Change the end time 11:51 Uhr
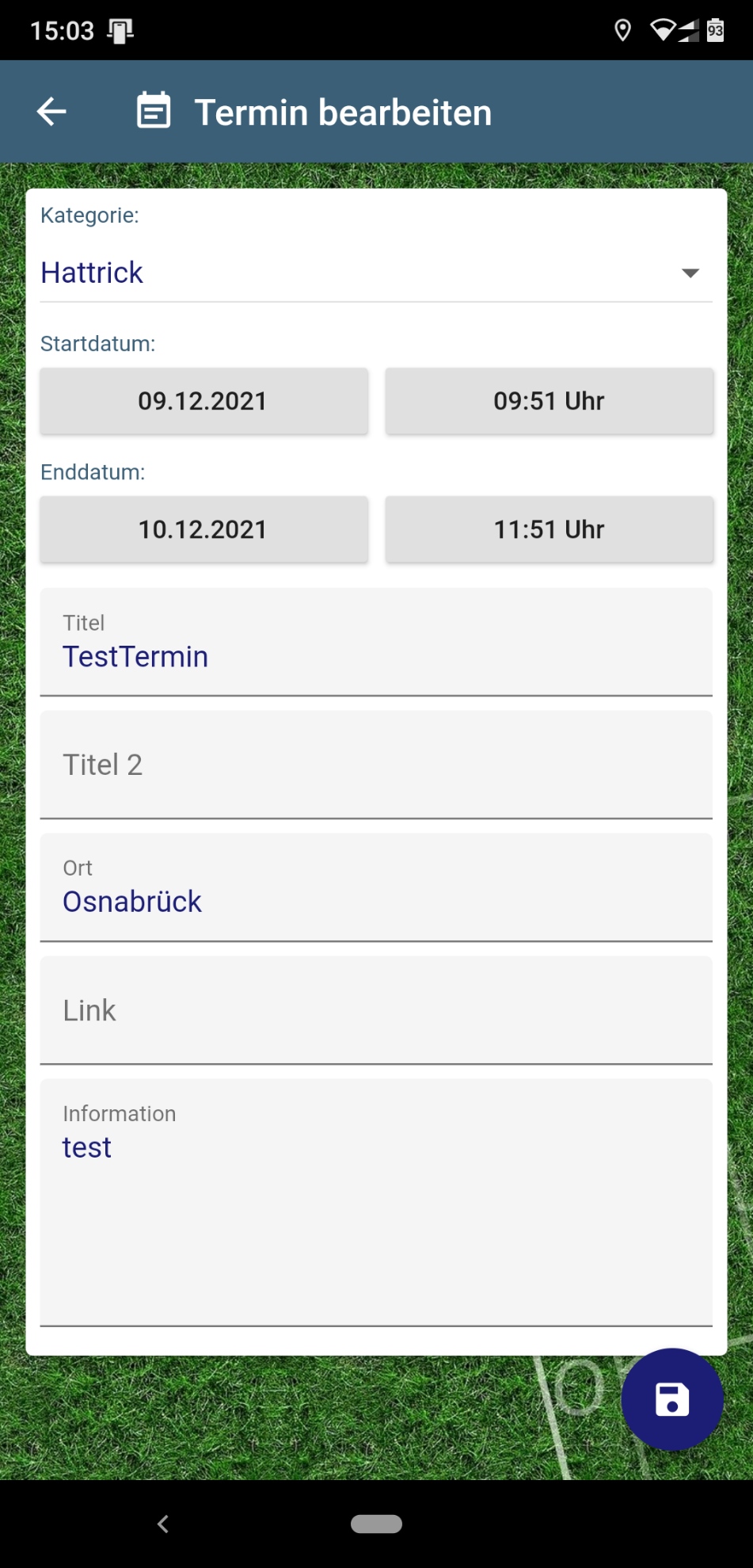The width and height of the screenshot is (753, 1568). (x=549, y=529)
